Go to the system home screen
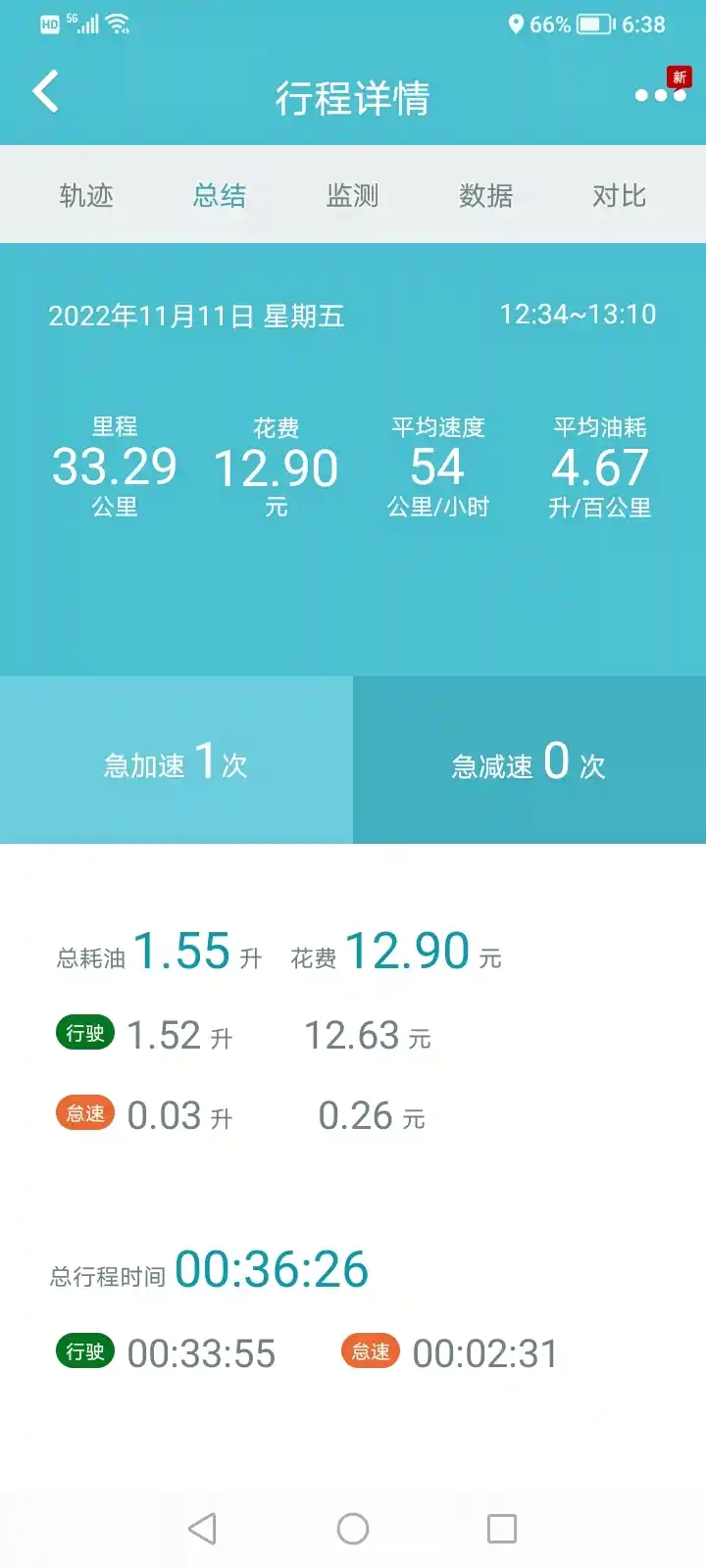Viewport: 706px width, 1568px height. (x=353, y=1529)
